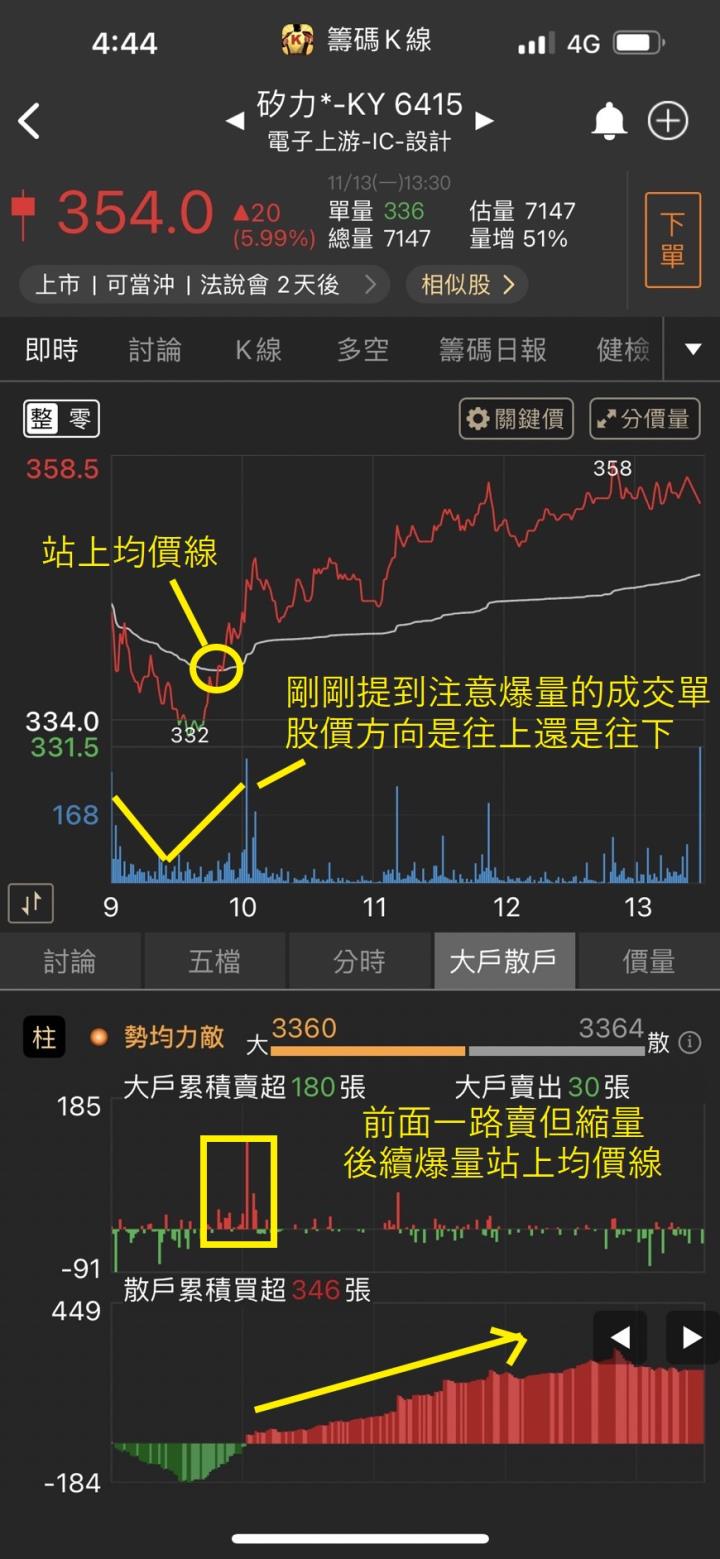The height and width of the screenshot is (1559, 720).
Task: Tap the next-day right arrow near the chart
Action: pos(688,1336)
